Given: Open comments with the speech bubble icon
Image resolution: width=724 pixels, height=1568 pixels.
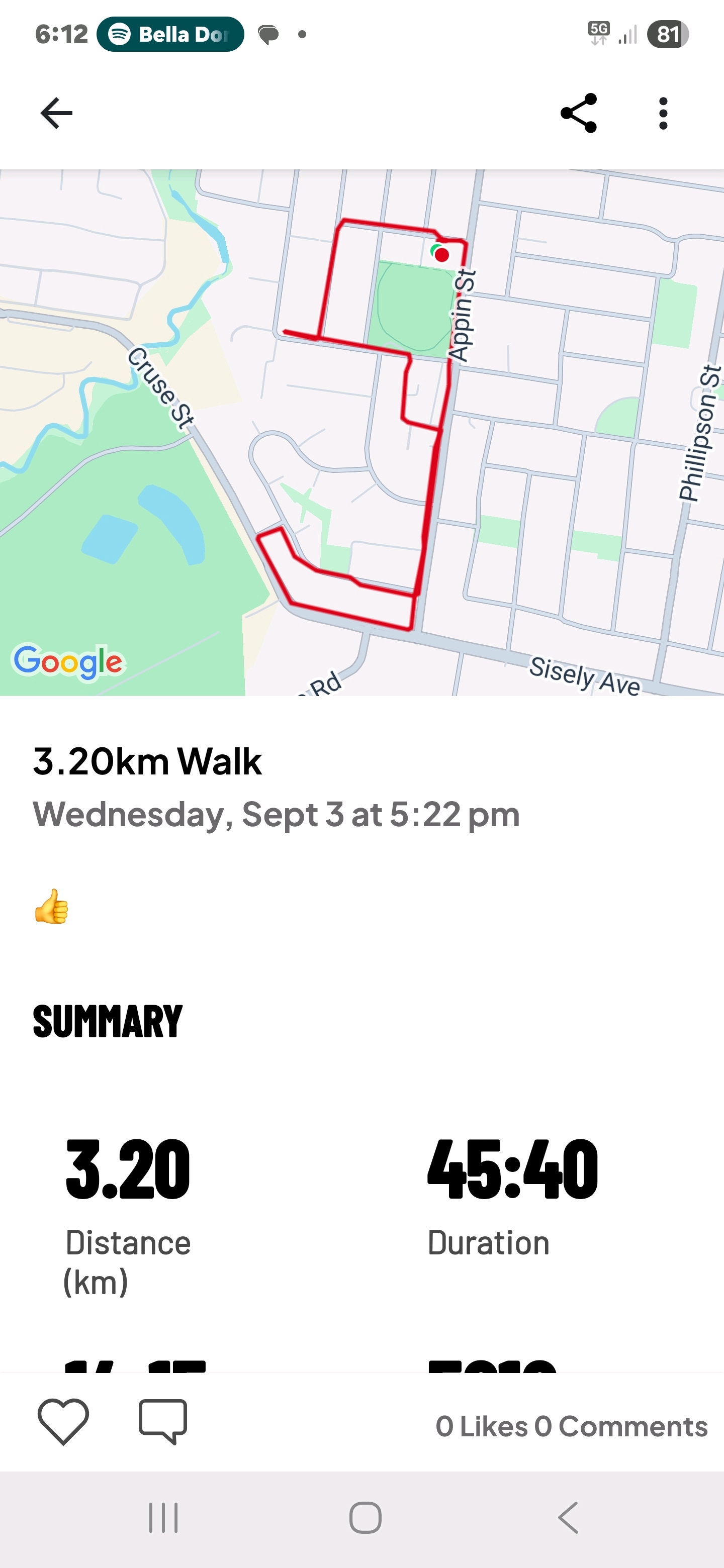Looking at the screenshot, I should (162, 1422).
